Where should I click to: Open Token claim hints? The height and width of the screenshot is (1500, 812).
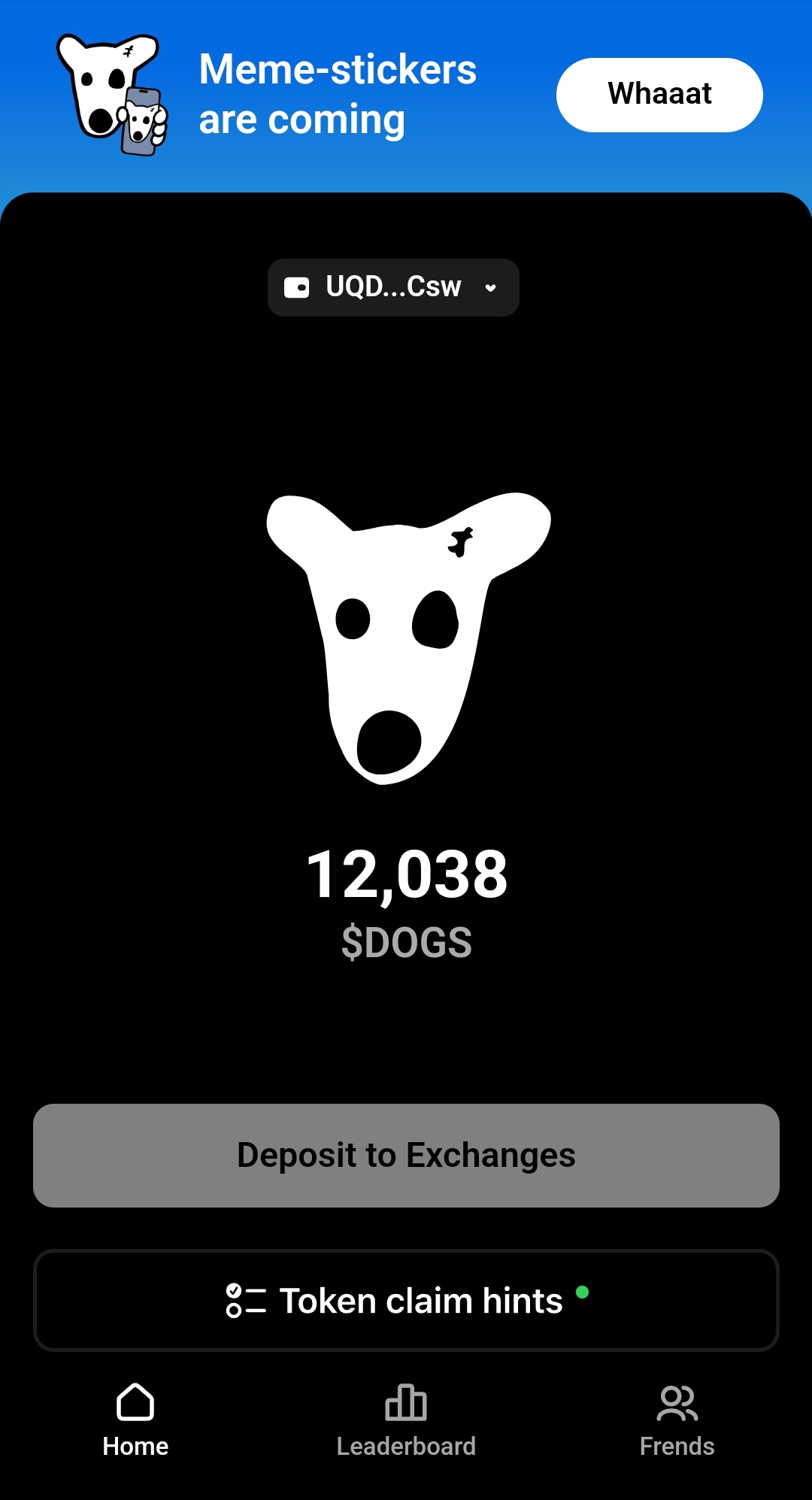click(406, 1300)
